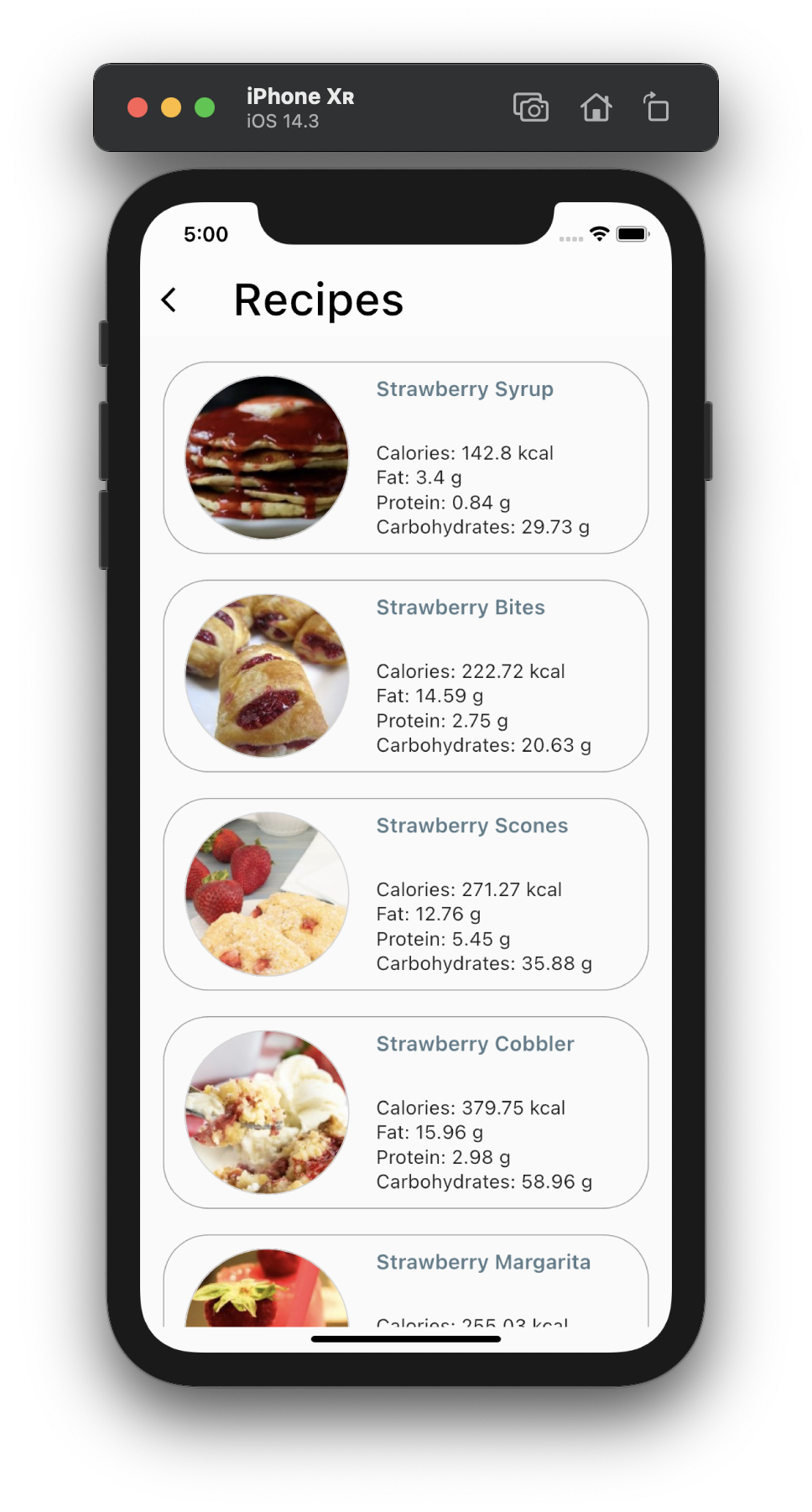Viewport: 812px width, 1512px height.
Task: Take a simulator screenshot with the camera icon
Action: tap(530, 108)
